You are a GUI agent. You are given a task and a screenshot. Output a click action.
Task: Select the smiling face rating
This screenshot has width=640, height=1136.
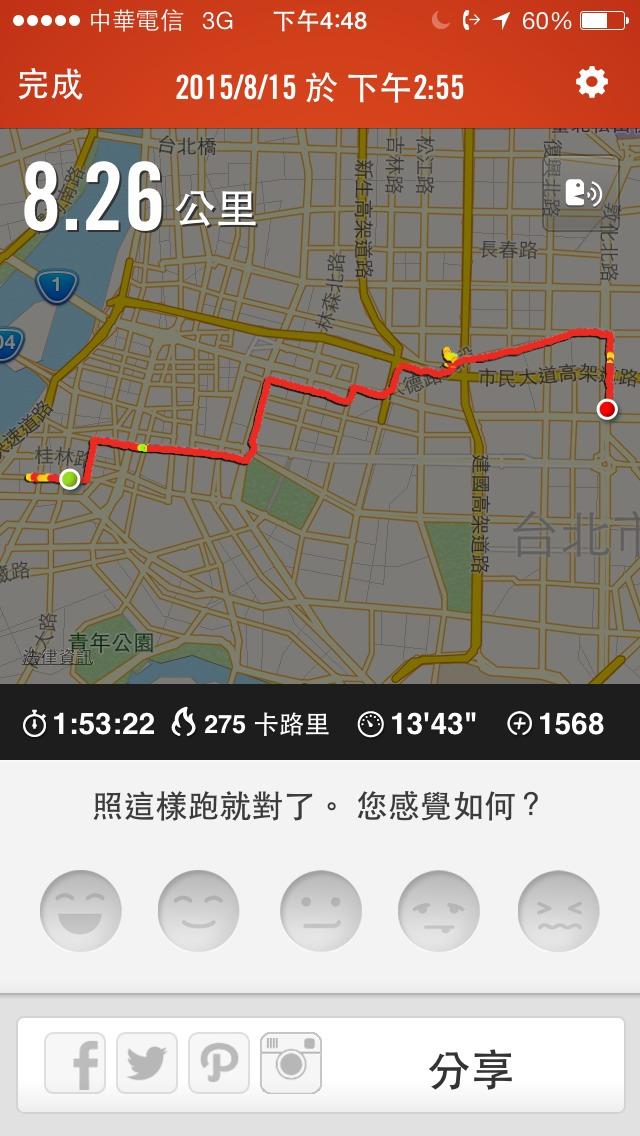[x=199, y=911]
